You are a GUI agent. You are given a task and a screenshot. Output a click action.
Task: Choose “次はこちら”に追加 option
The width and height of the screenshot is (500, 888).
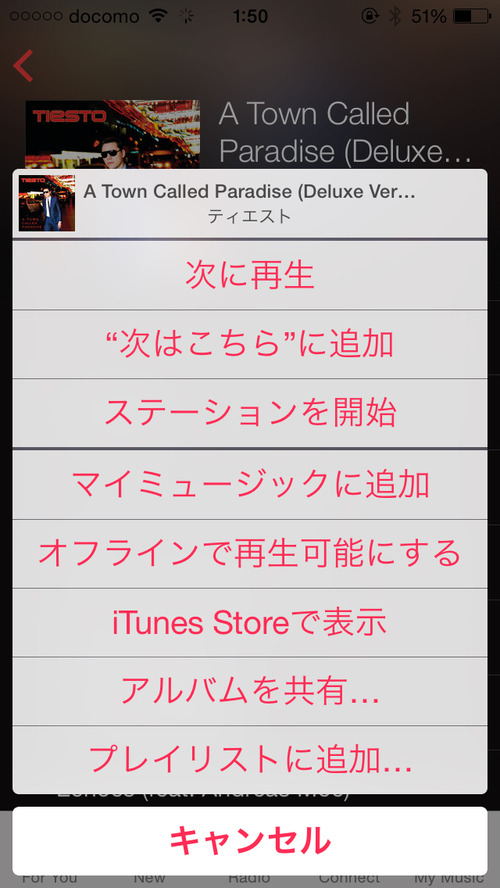coord(250,344)
